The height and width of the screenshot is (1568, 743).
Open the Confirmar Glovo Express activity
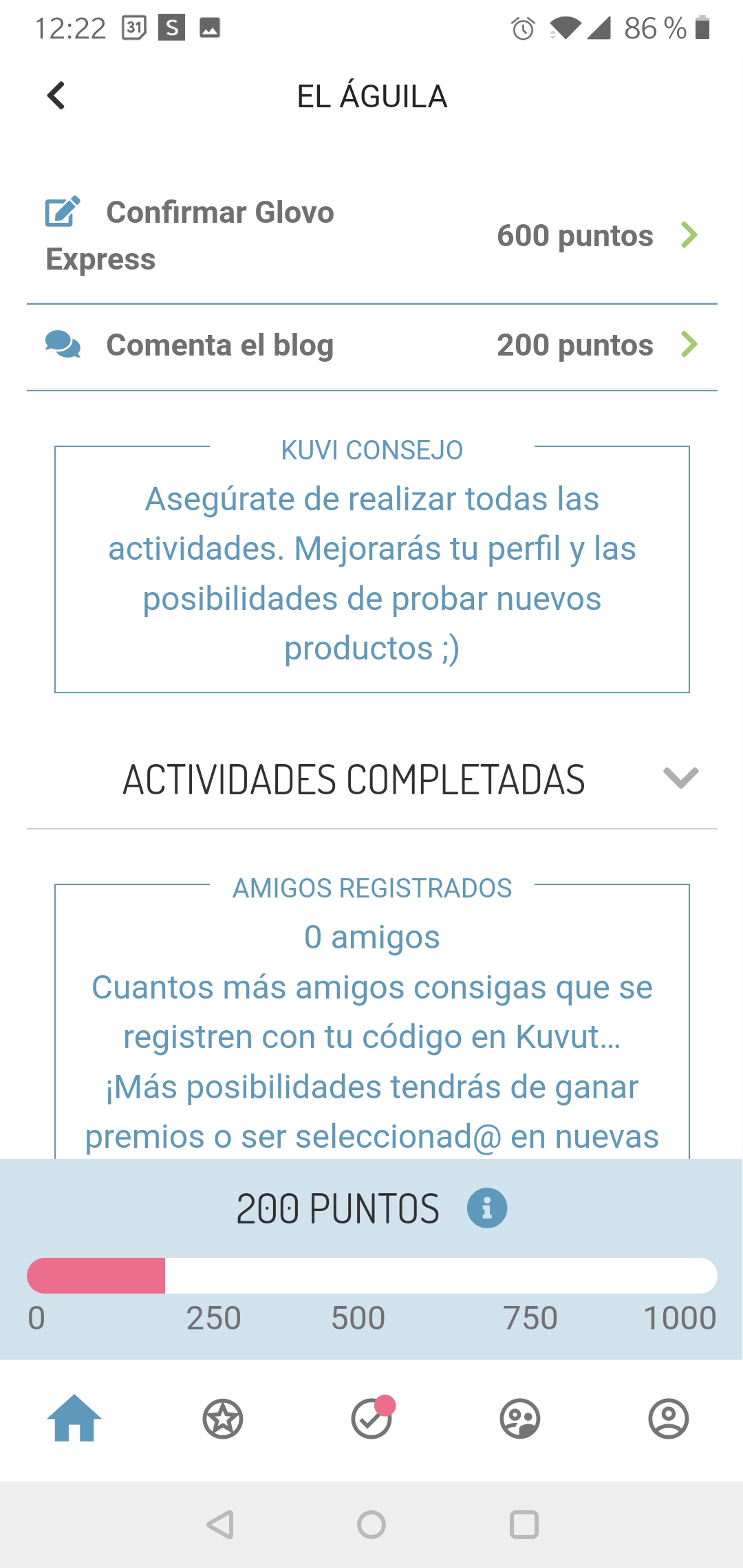[371, 235]
